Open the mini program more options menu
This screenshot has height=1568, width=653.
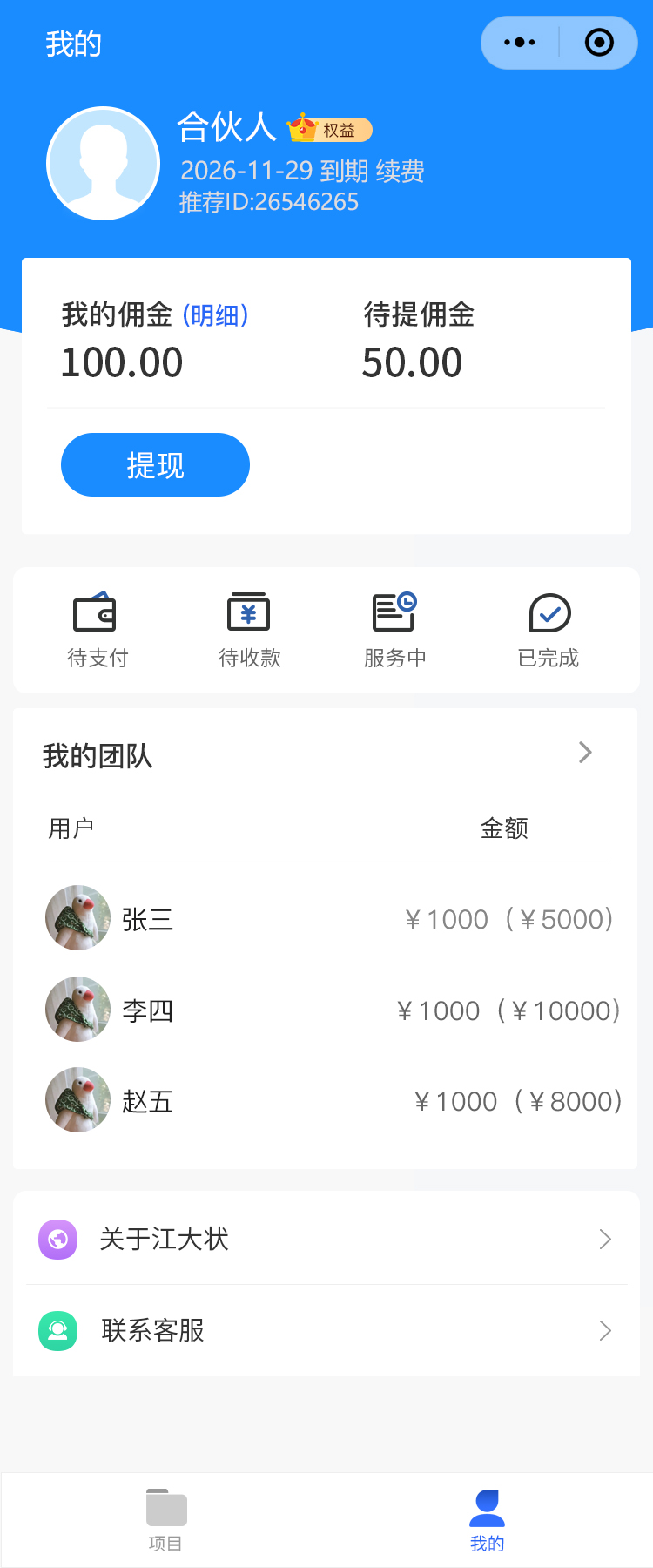point(520,43)
